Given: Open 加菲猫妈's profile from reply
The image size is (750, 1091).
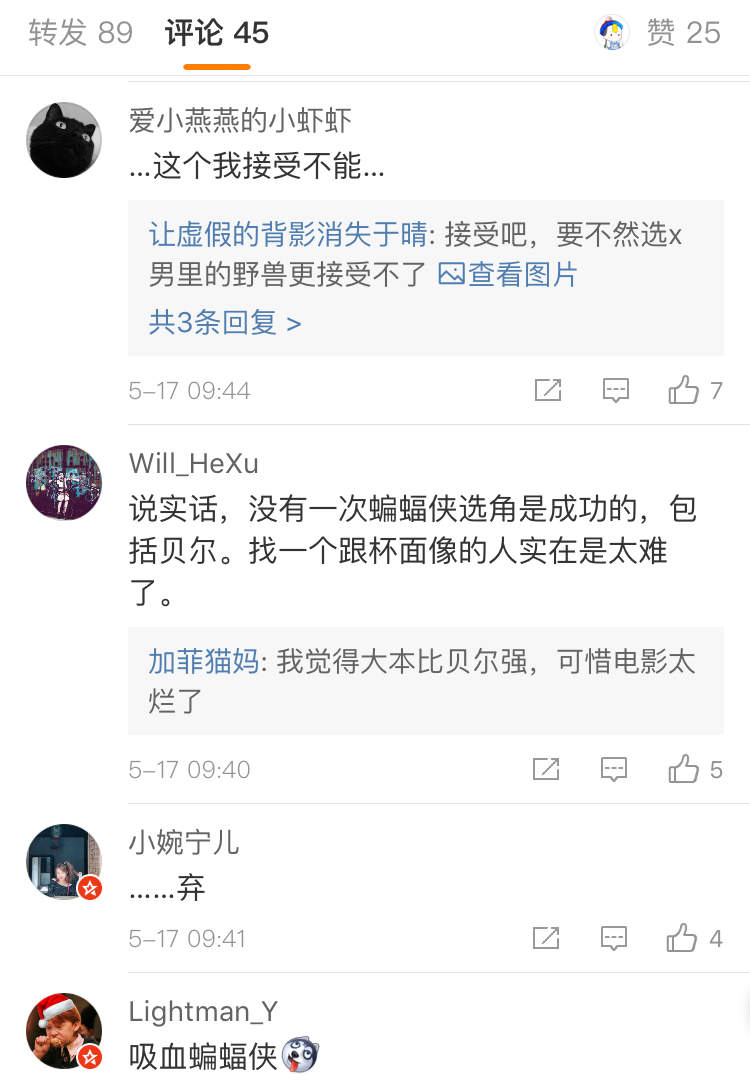Looking at the screenshot, I should pos(203,662).
